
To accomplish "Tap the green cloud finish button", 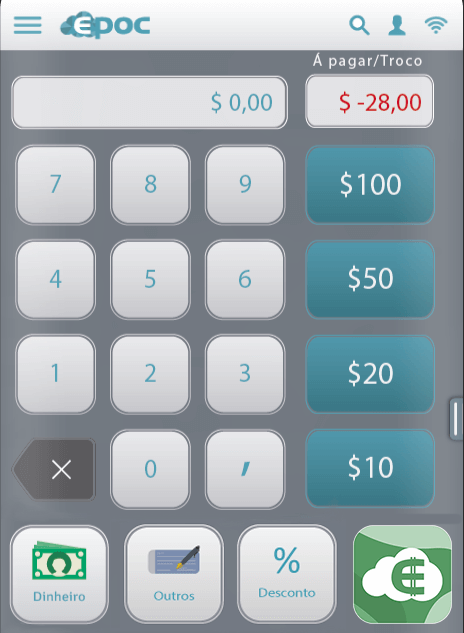I will 402,574.
